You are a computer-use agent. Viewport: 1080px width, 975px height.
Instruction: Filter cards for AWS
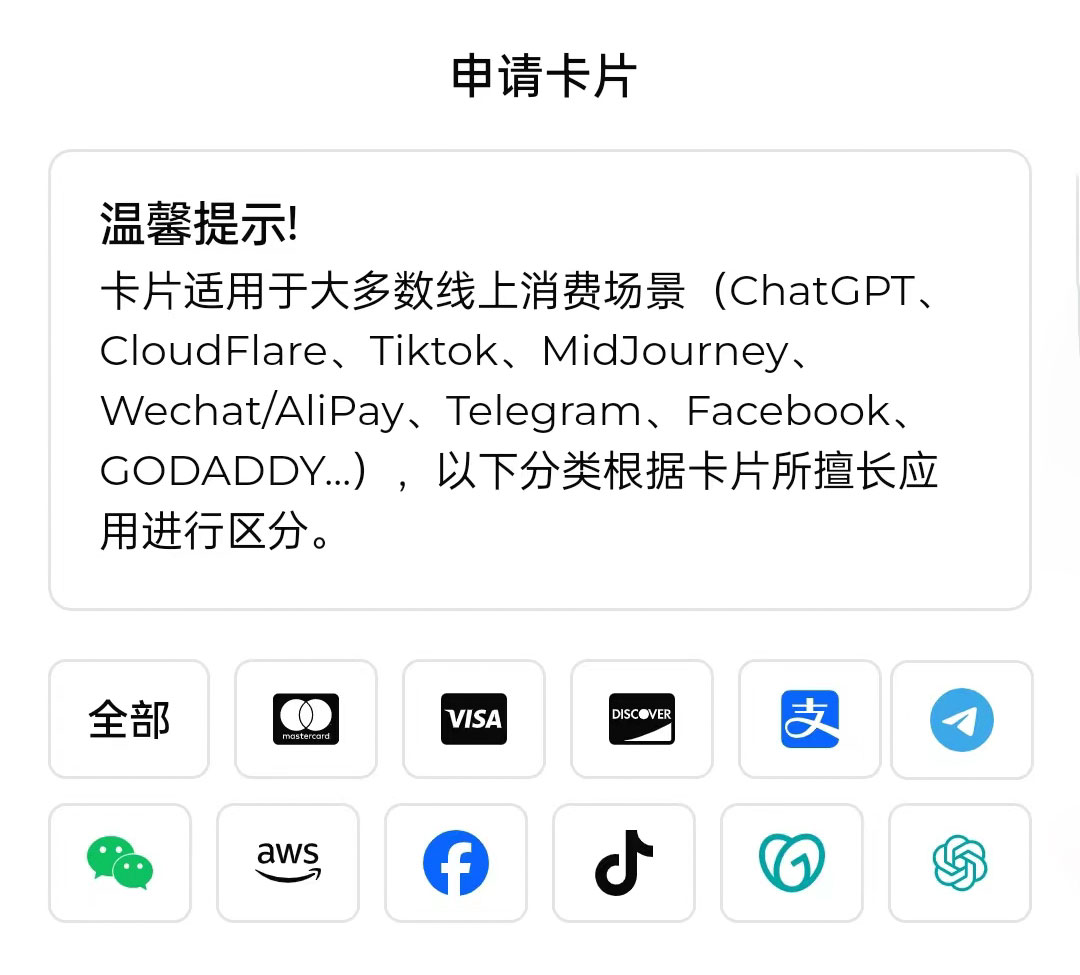pos(288,862)
